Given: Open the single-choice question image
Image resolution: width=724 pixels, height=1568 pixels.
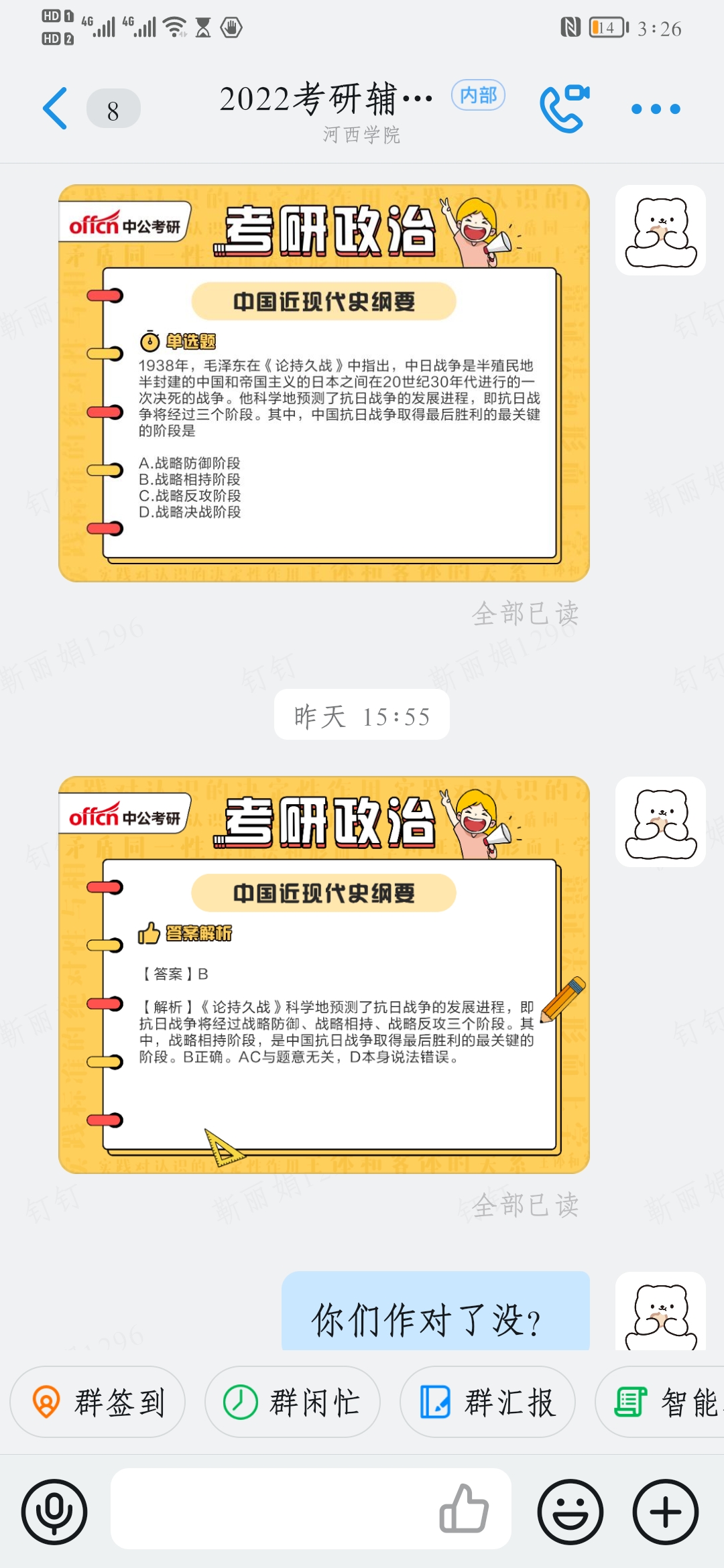Looking at the screenshot, I should tap(324, 383).
